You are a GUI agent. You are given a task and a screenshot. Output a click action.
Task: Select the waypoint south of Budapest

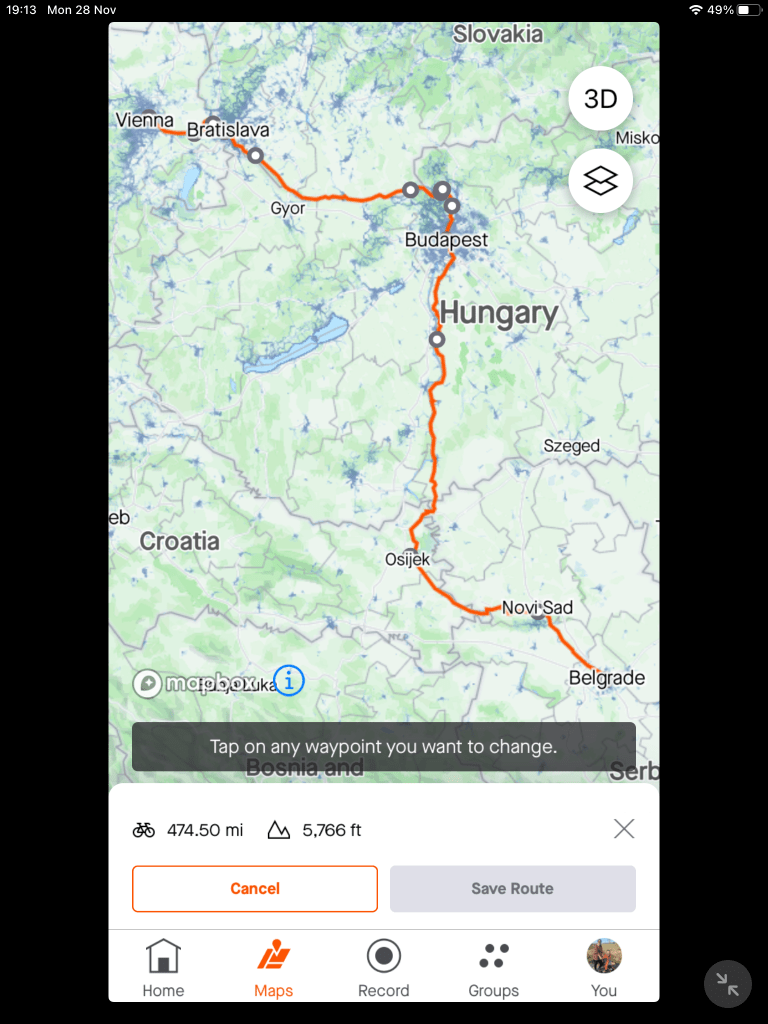437,340
